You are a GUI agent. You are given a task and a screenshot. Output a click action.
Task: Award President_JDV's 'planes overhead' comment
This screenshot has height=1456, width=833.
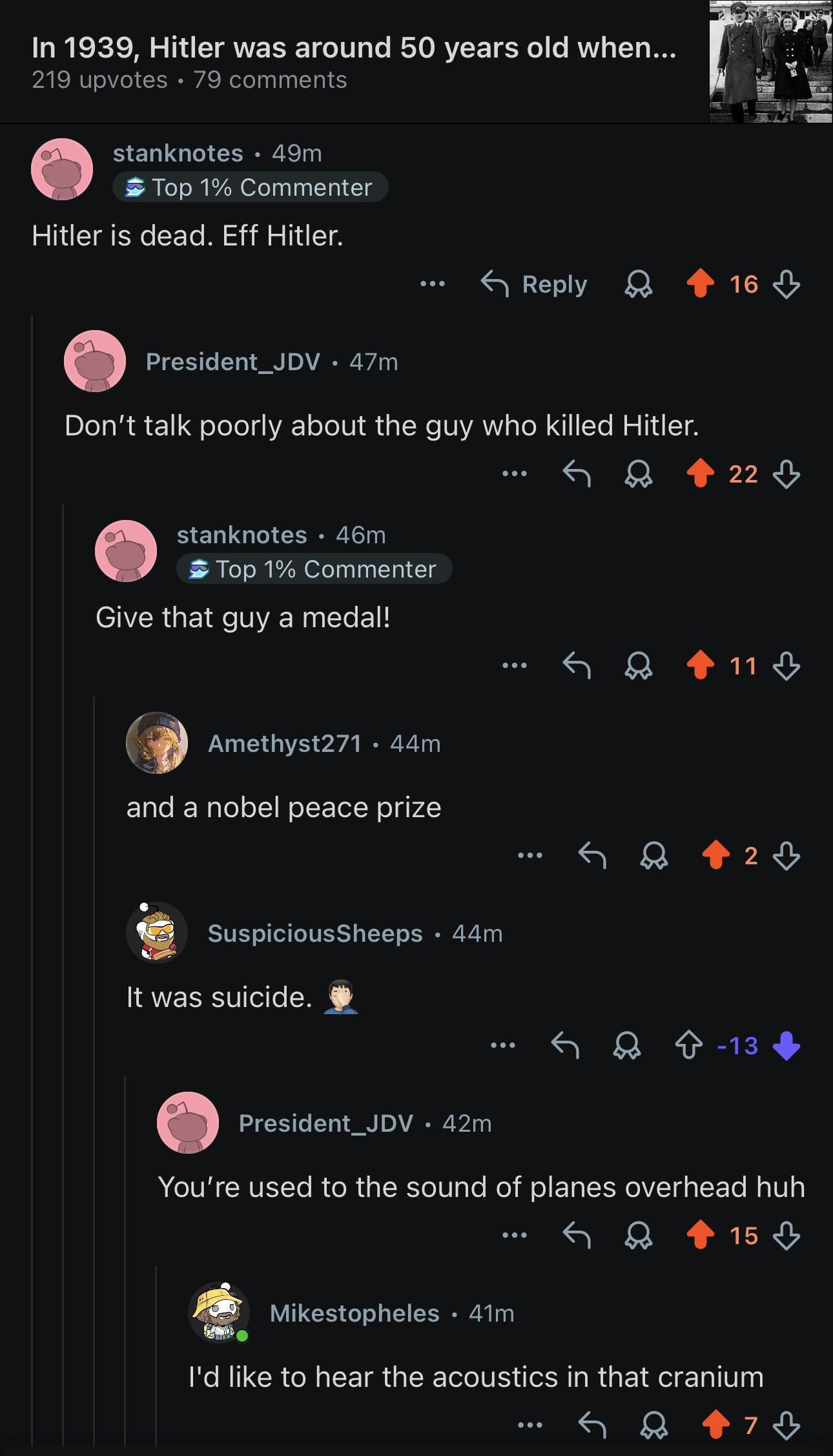click(x=639, y=1236)
